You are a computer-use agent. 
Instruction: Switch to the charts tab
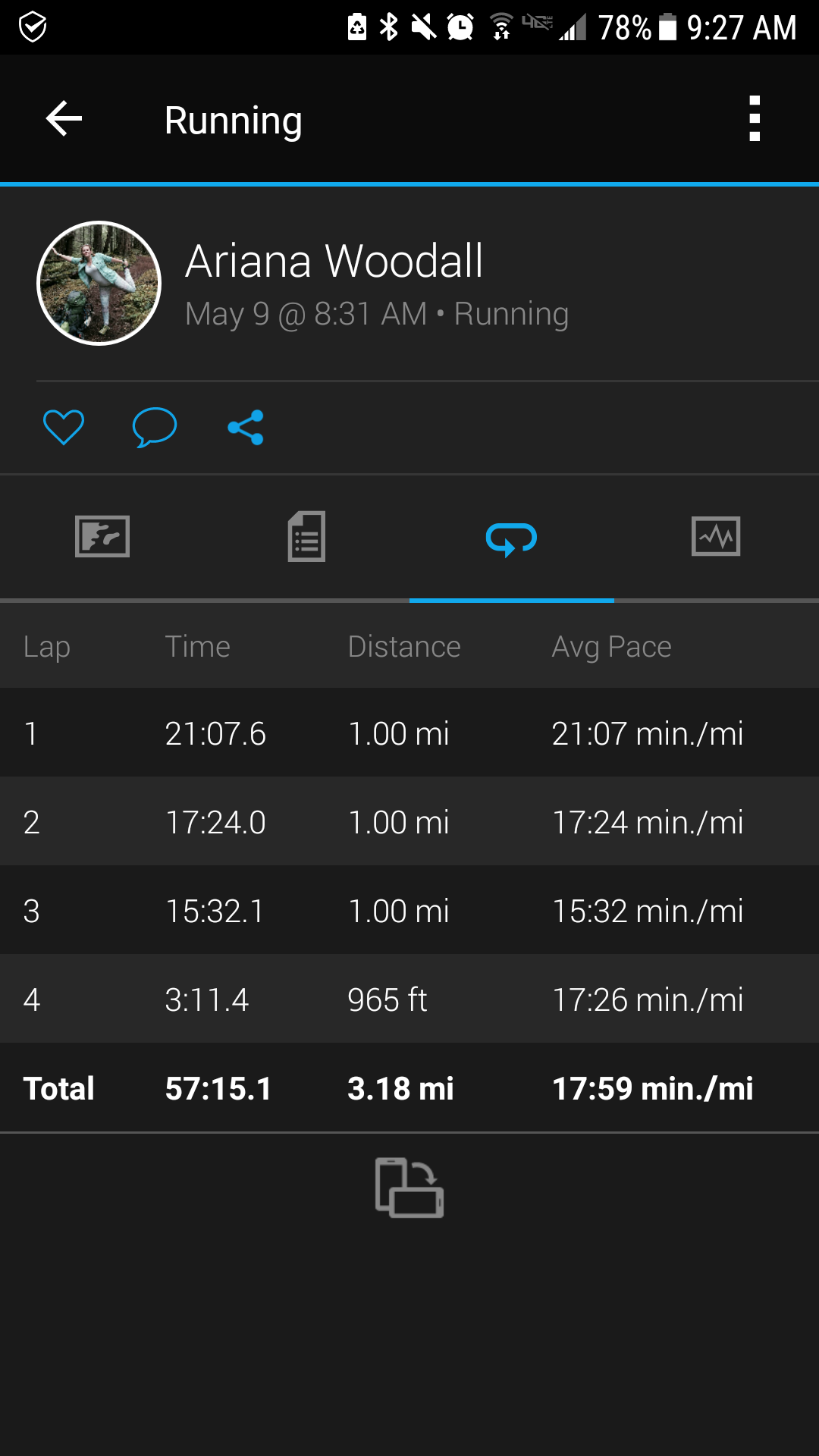tap(716, 536)
